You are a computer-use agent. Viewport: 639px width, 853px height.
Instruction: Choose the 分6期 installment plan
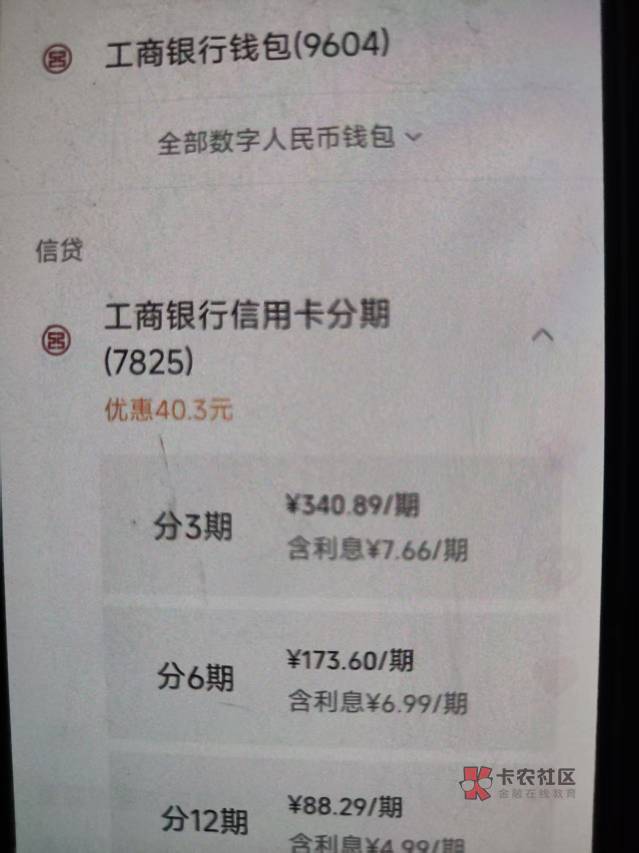point(332,678)
